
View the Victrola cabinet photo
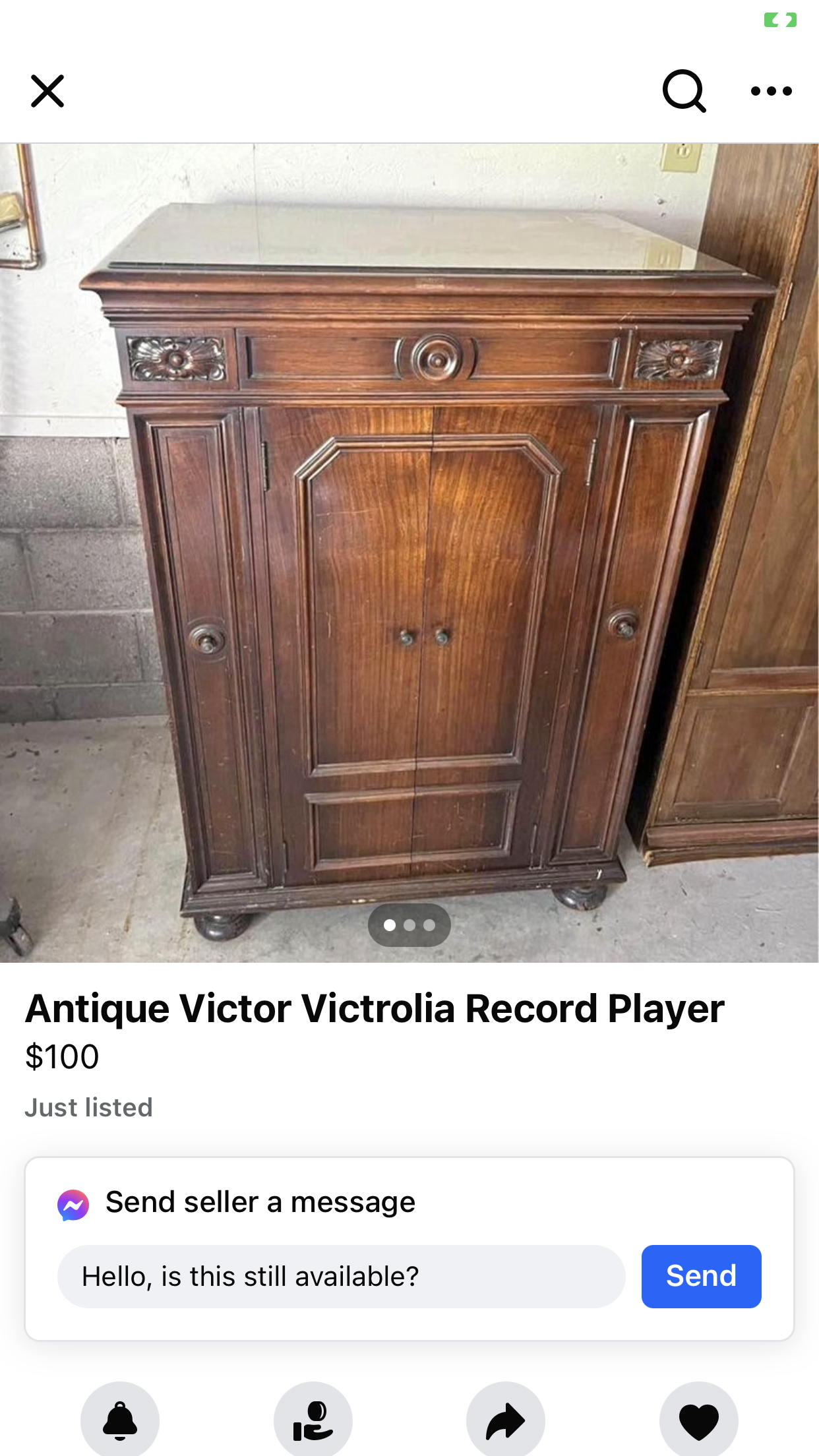coord(409,553)
